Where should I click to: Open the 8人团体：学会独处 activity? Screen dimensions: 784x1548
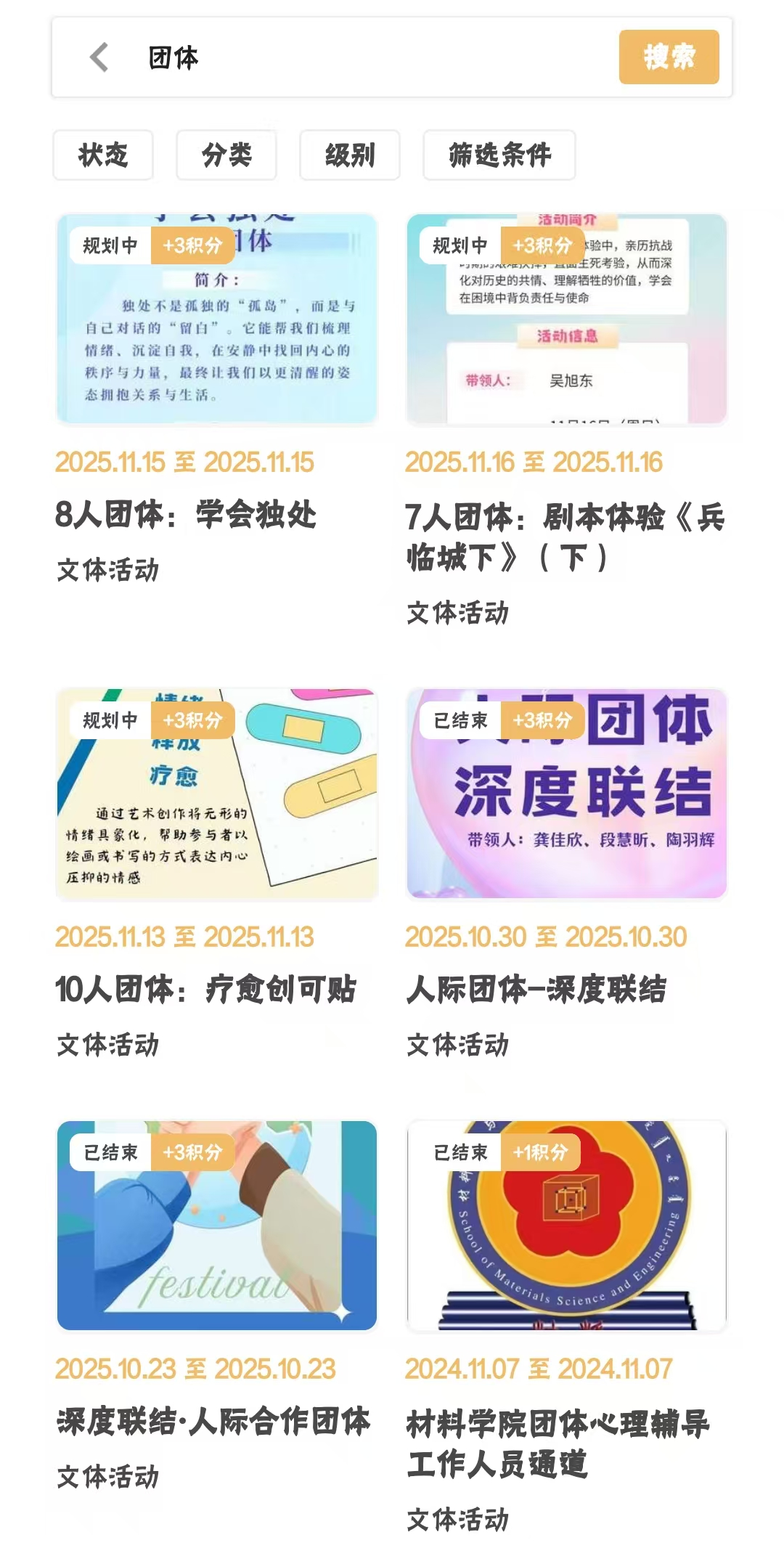coord(217,319)
